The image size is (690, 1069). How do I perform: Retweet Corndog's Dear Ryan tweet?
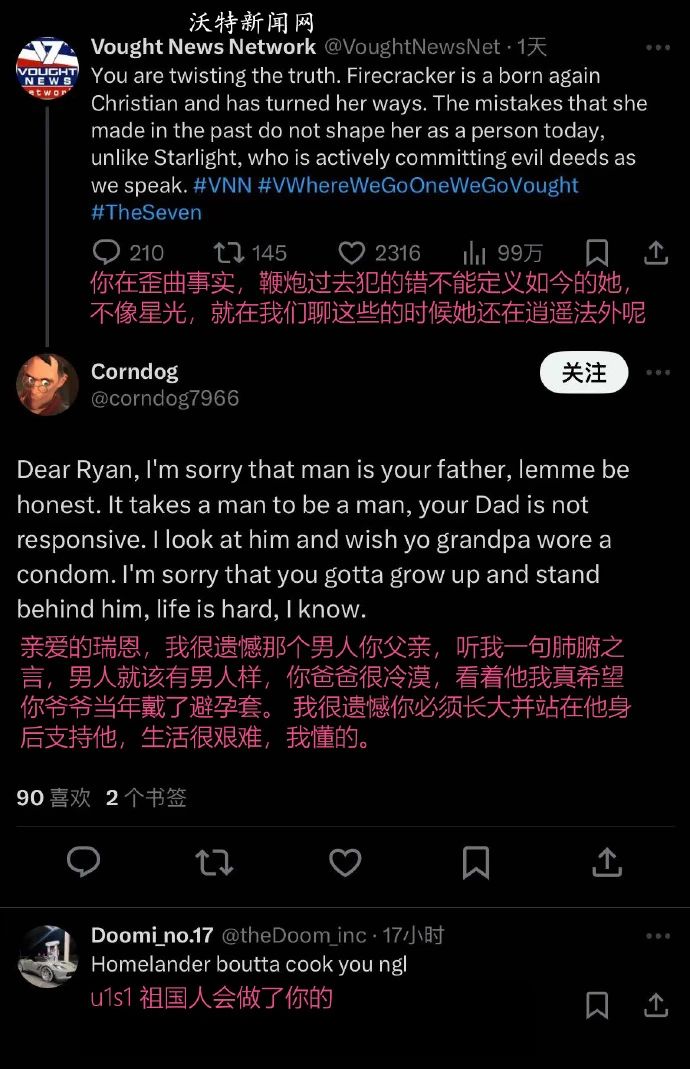[214, 862]
